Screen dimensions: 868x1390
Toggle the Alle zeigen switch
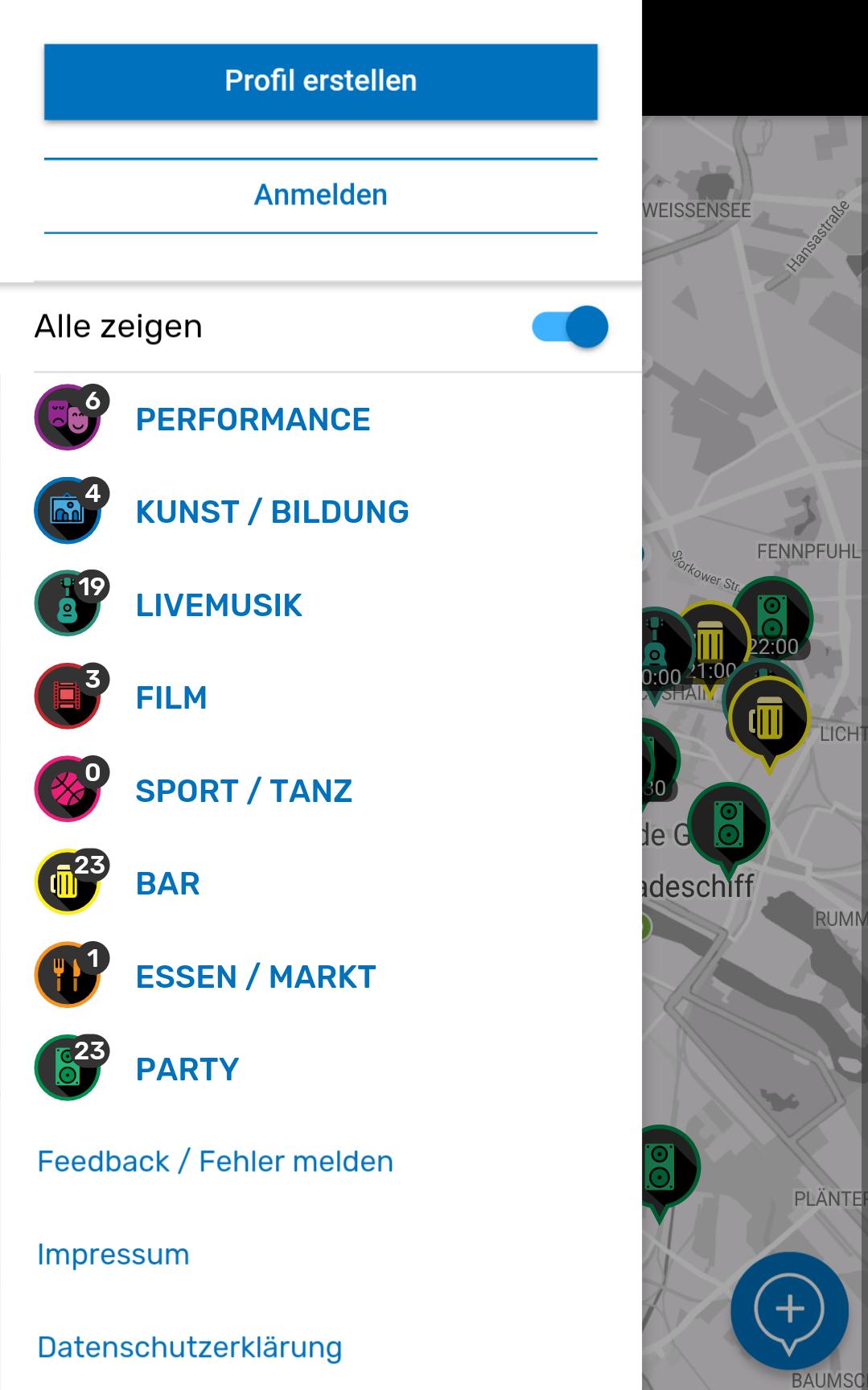click(570, 327)
